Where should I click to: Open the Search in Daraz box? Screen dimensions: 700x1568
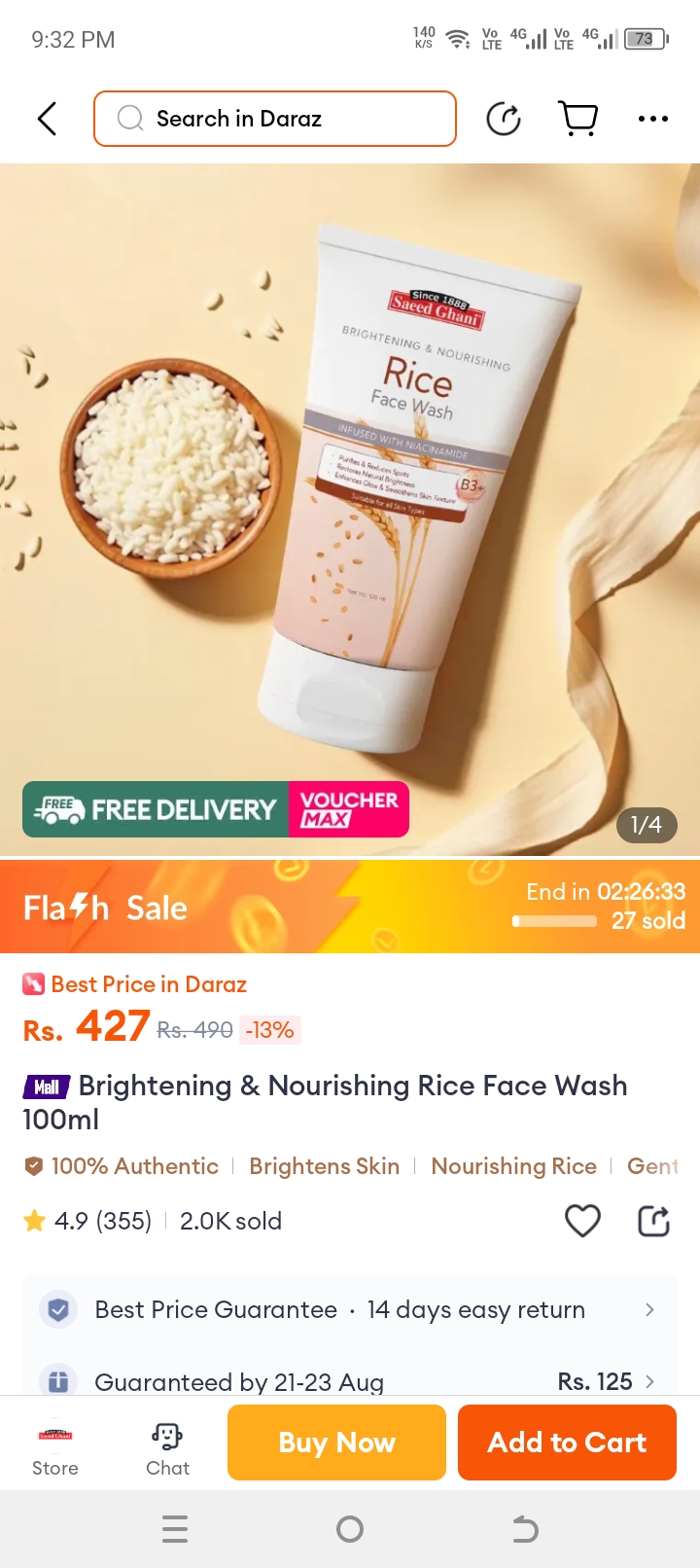click(275, 119)
